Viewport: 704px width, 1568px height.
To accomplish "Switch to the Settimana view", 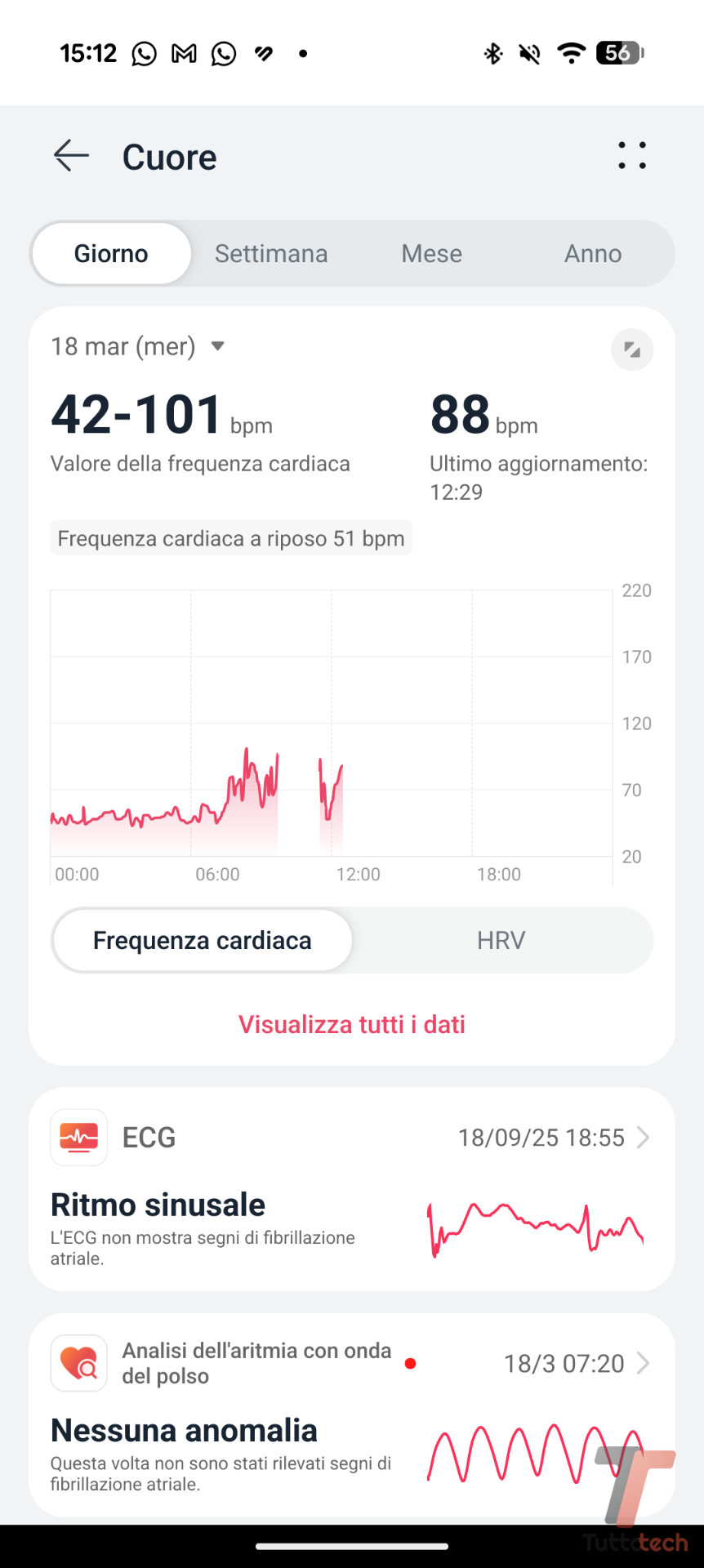I will point(271,254).
